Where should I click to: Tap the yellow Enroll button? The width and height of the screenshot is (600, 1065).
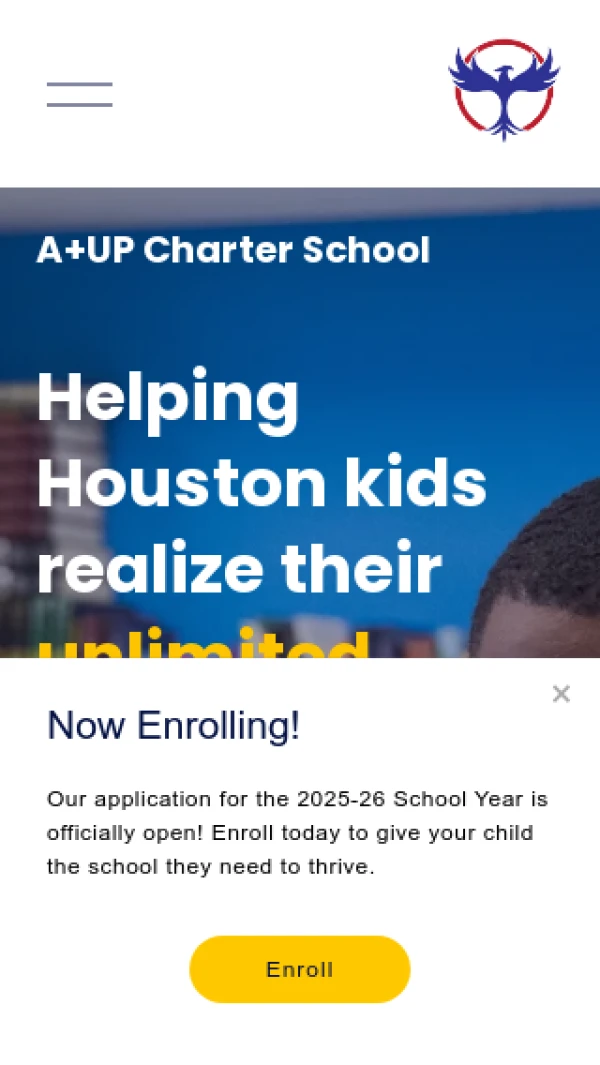[300, 969]
